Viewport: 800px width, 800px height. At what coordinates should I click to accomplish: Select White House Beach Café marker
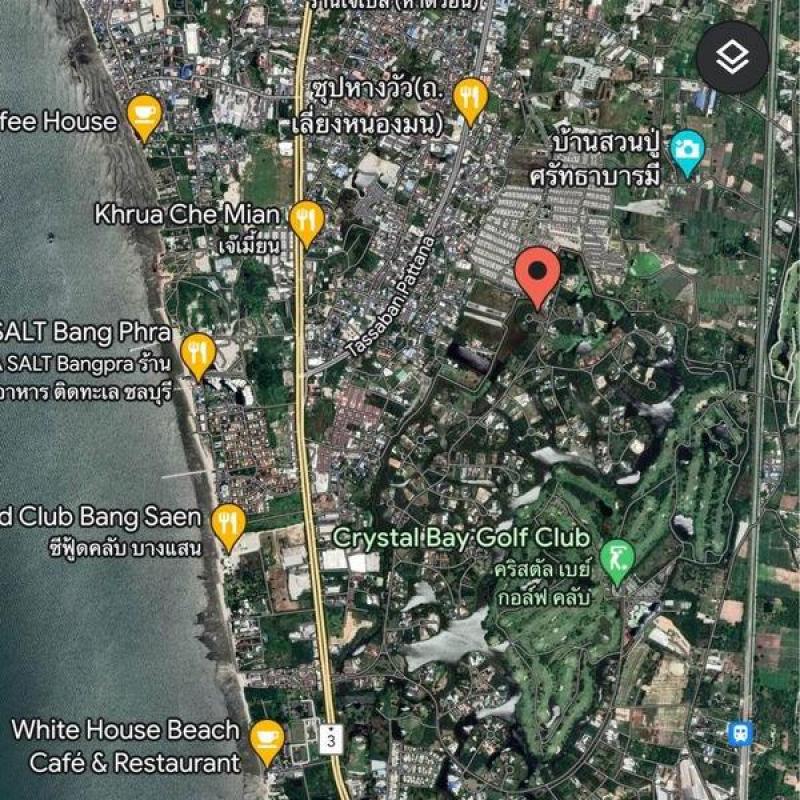(266, 740)
